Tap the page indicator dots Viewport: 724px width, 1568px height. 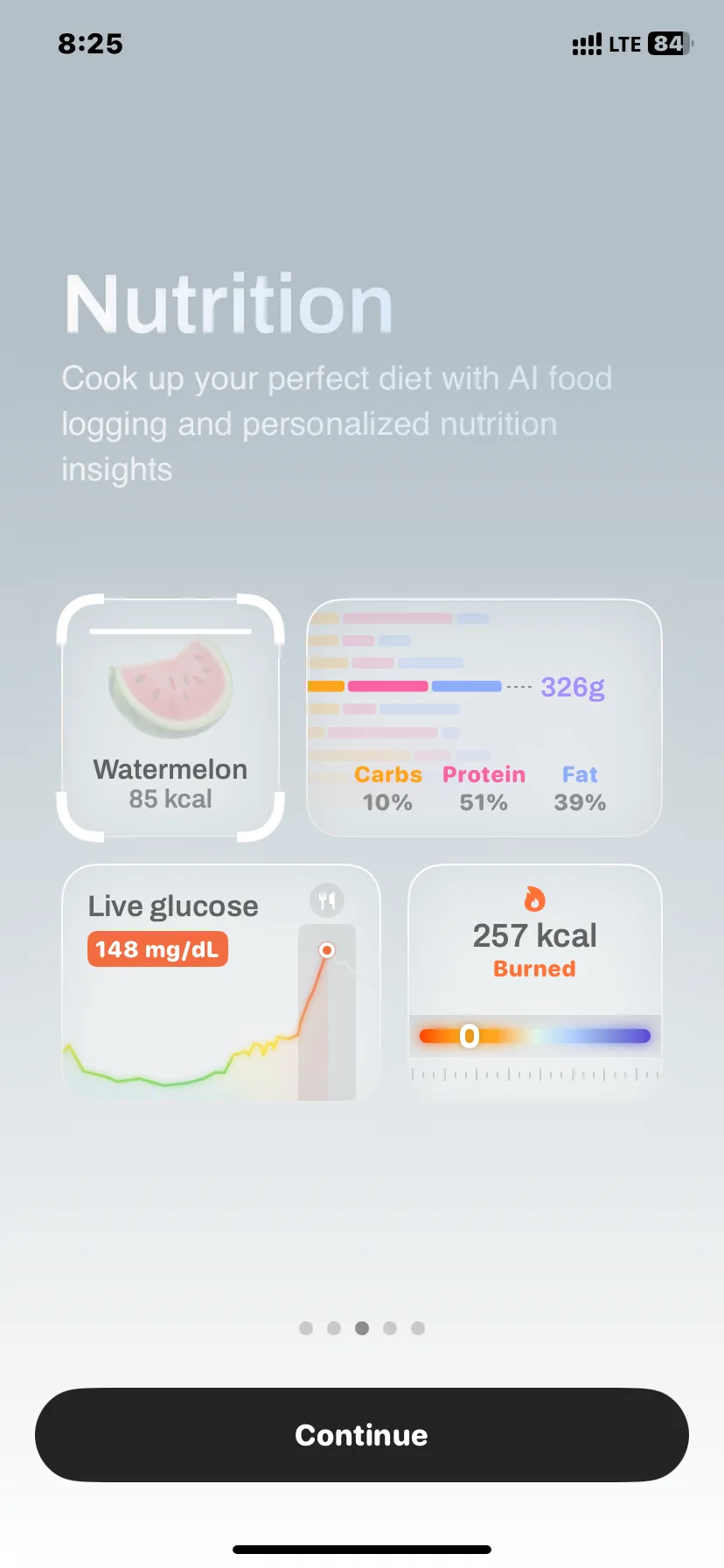point(362,1328)
